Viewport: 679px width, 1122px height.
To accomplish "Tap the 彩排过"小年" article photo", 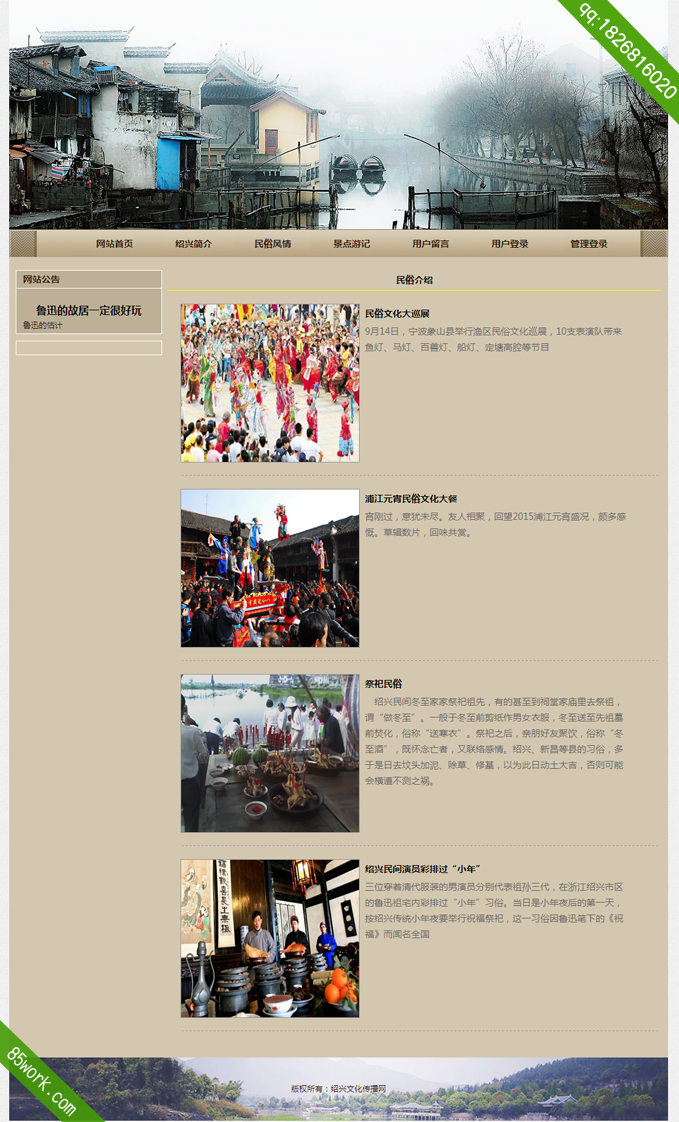I will (270, 938).
